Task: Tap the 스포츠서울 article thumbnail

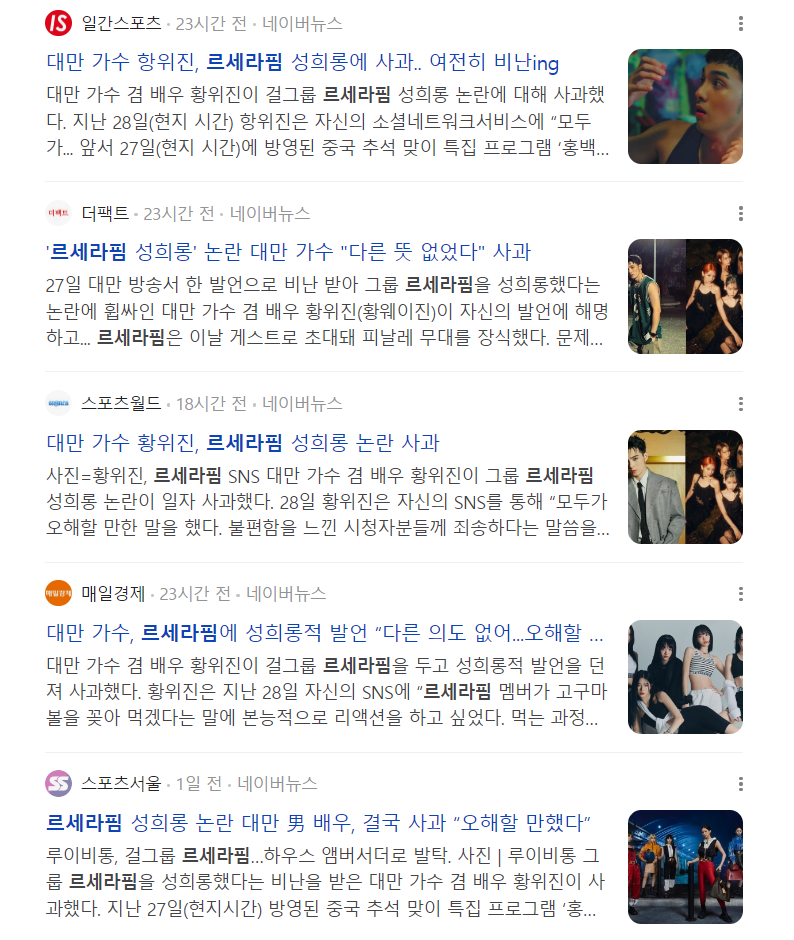Action: [685, 867]
